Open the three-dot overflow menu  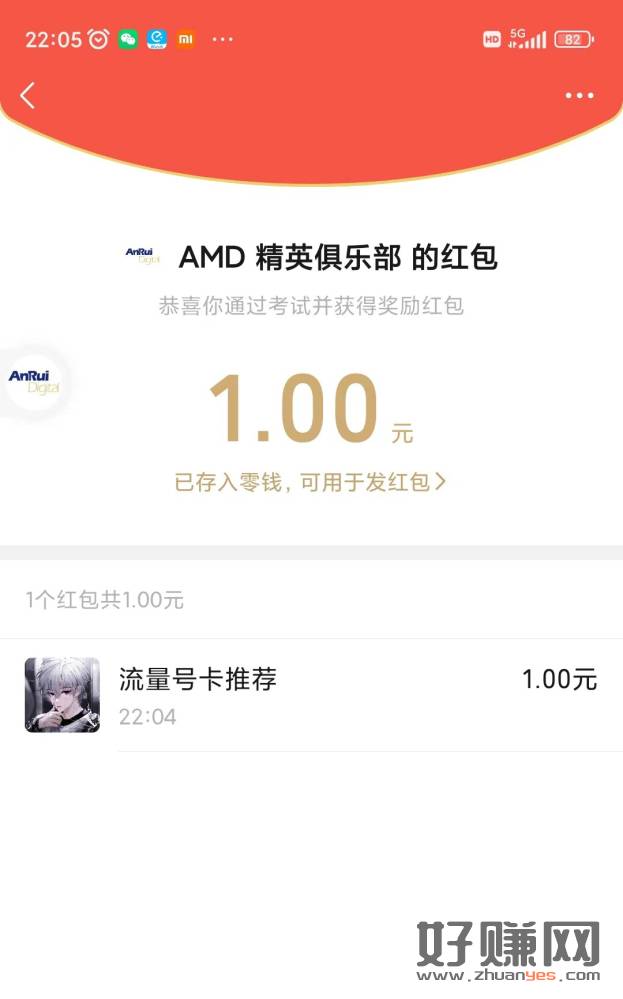pyautogui.click(x=579, y=96)
